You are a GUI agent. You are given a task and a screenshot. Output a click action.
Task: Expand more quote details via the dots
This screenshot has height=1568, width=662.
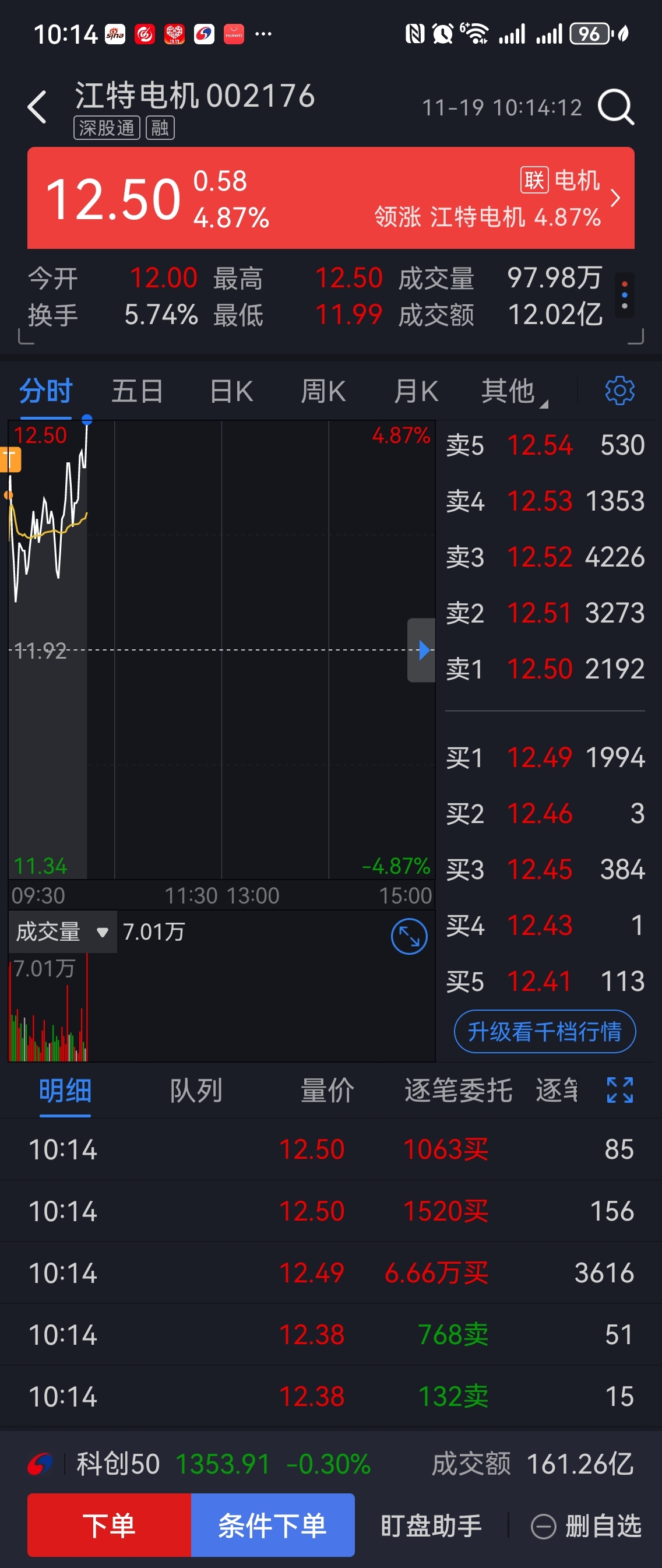click(624, 295)
